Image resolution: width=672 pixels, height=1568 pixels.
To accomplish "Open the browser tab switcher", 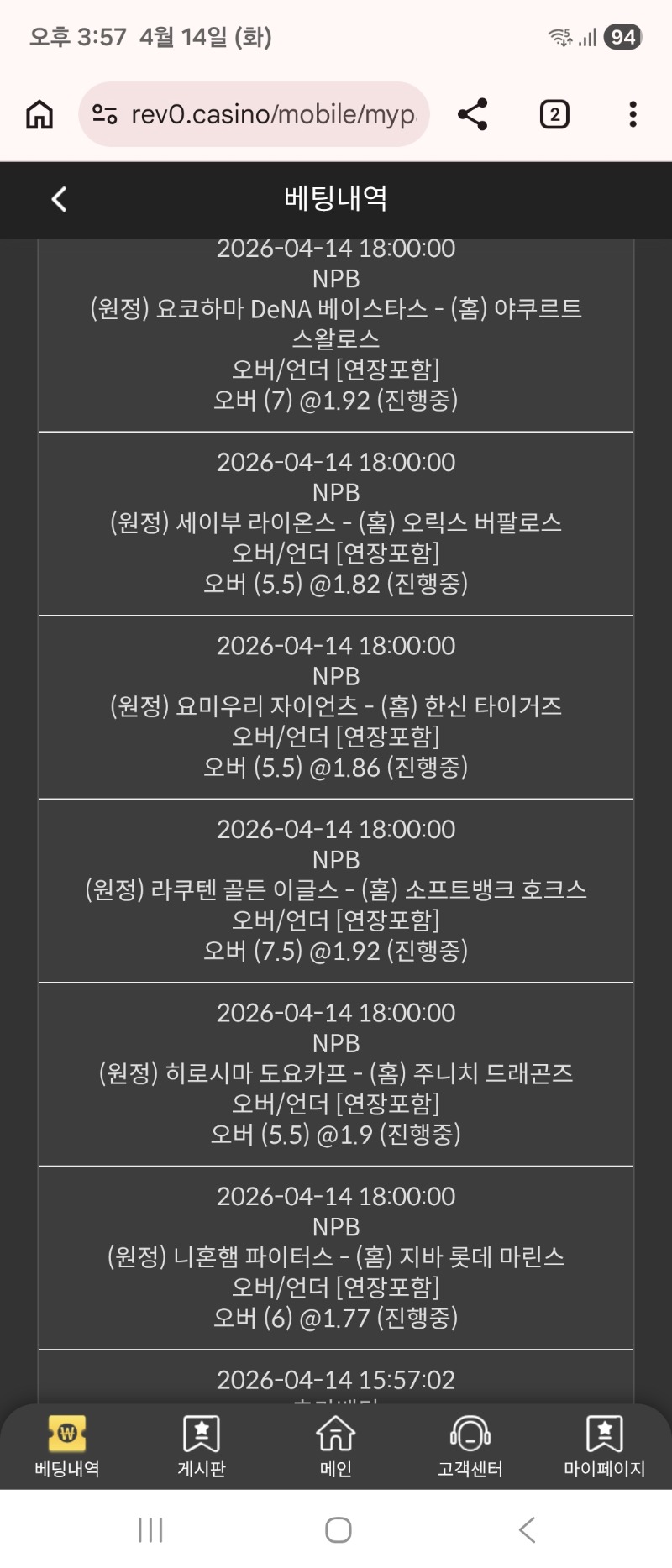I will click(x=554, y=114).
